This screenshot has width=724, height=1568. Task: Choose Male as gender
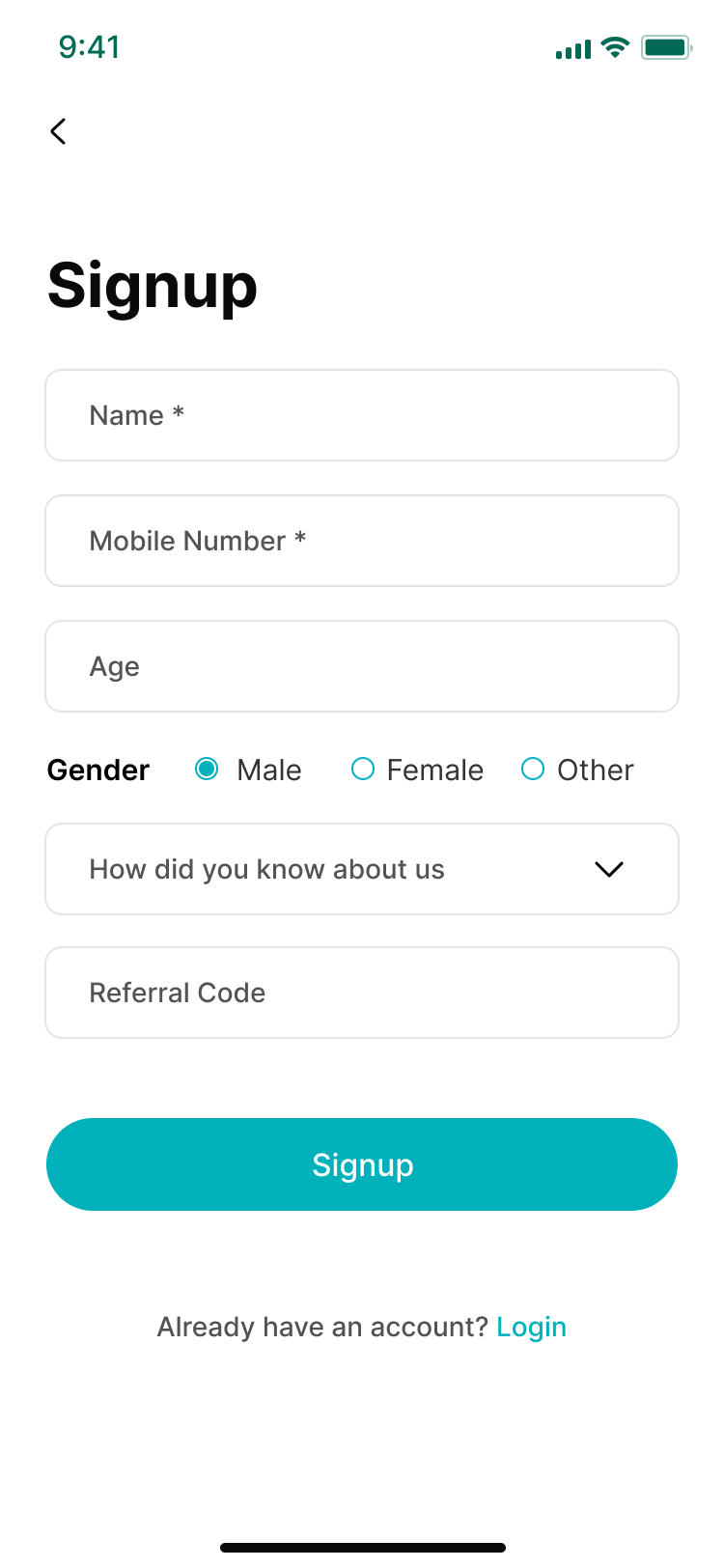[207, 770]
